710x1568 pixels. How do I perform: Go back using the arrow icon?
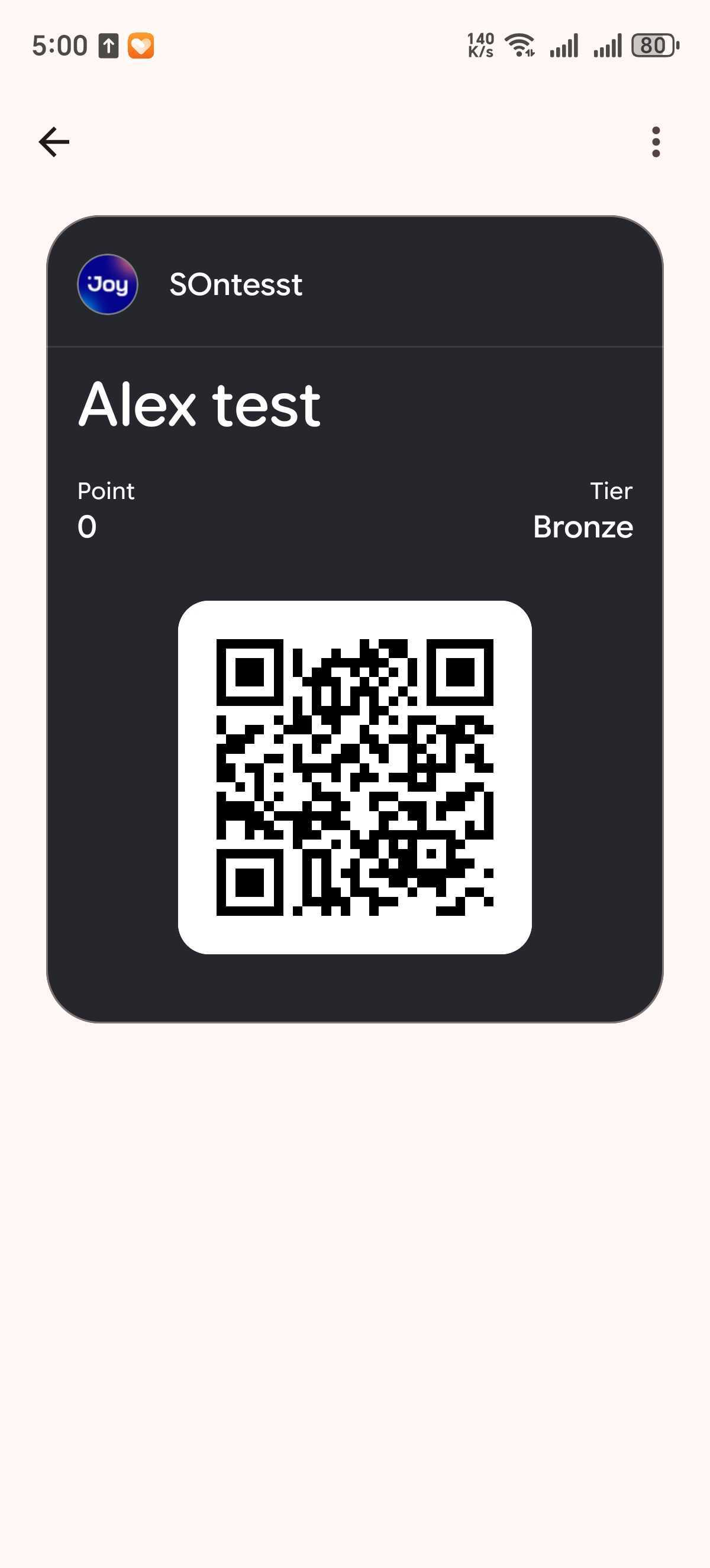point(54,142)
